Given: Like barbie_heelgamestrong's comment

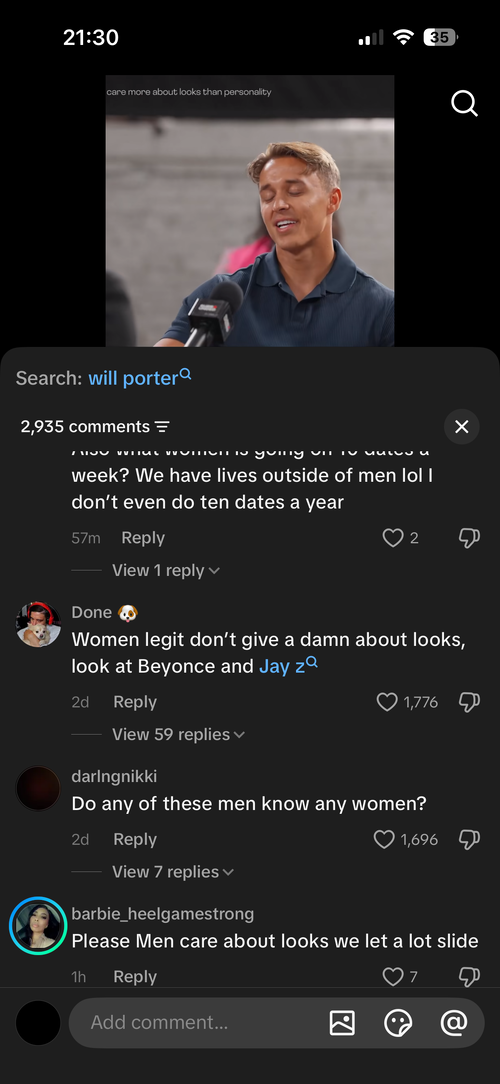Looking at the screenshot, I should tap(393, 977).
